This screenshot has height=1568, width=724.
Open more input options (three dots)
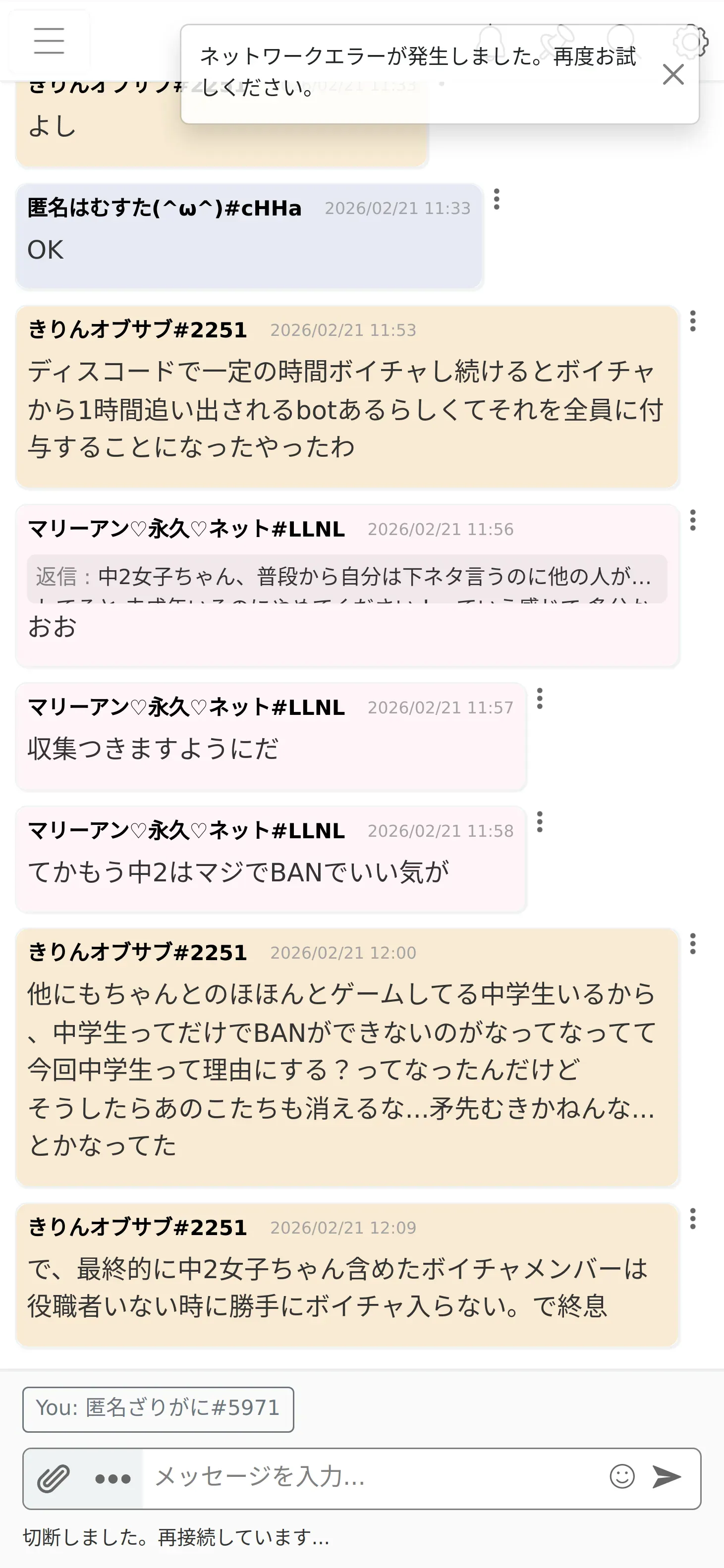113,1478
